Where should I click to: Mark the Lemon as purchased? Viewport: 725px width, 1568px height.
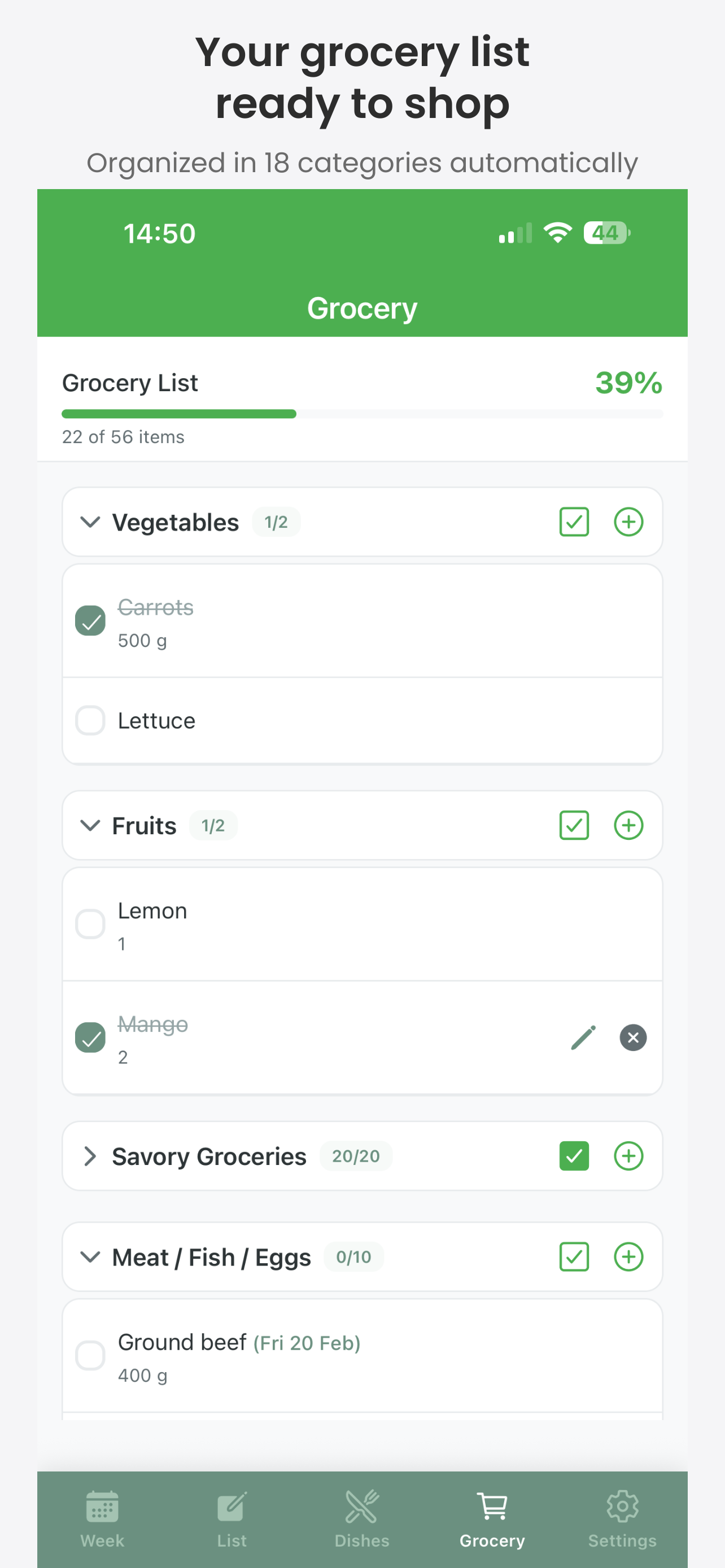(90, 923)
